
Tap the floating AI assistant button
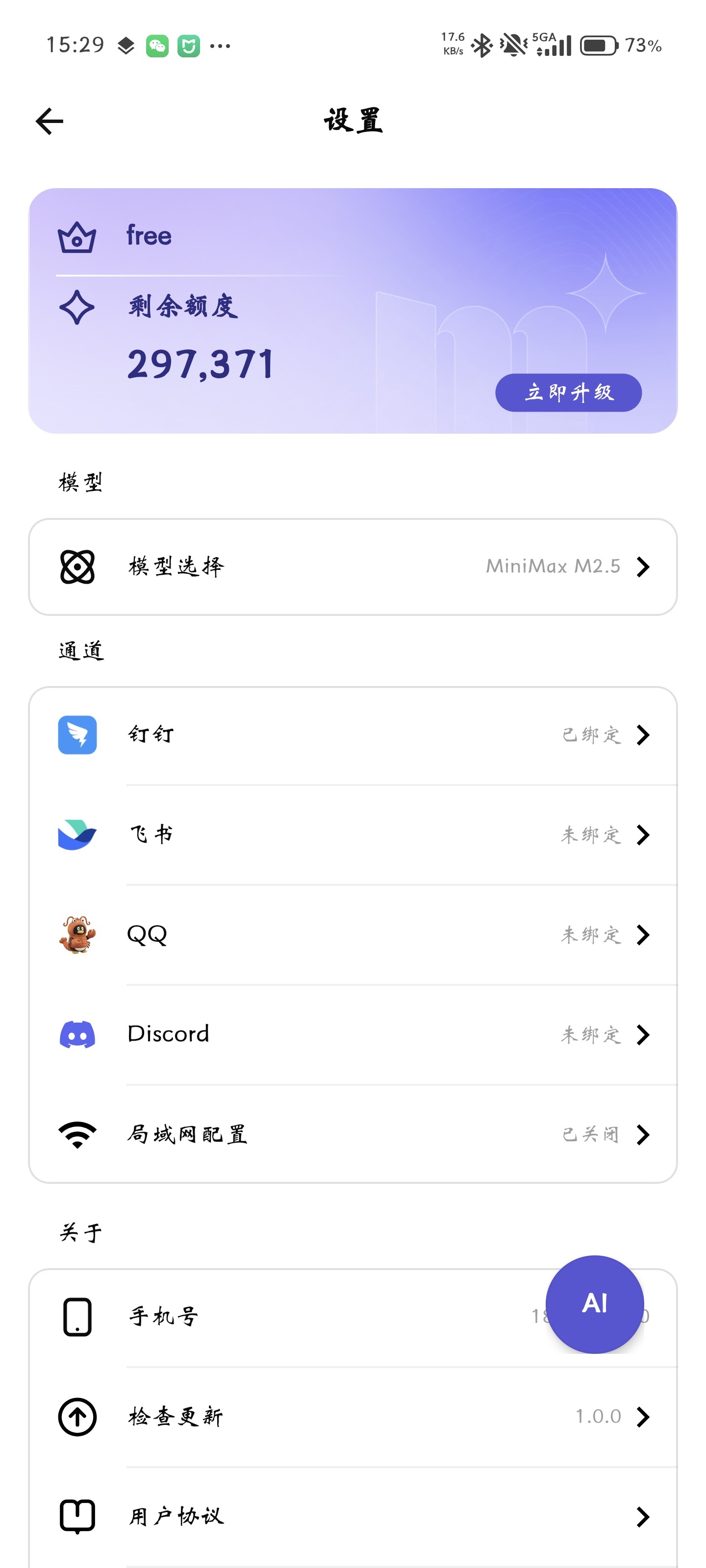coord(595,1303)
